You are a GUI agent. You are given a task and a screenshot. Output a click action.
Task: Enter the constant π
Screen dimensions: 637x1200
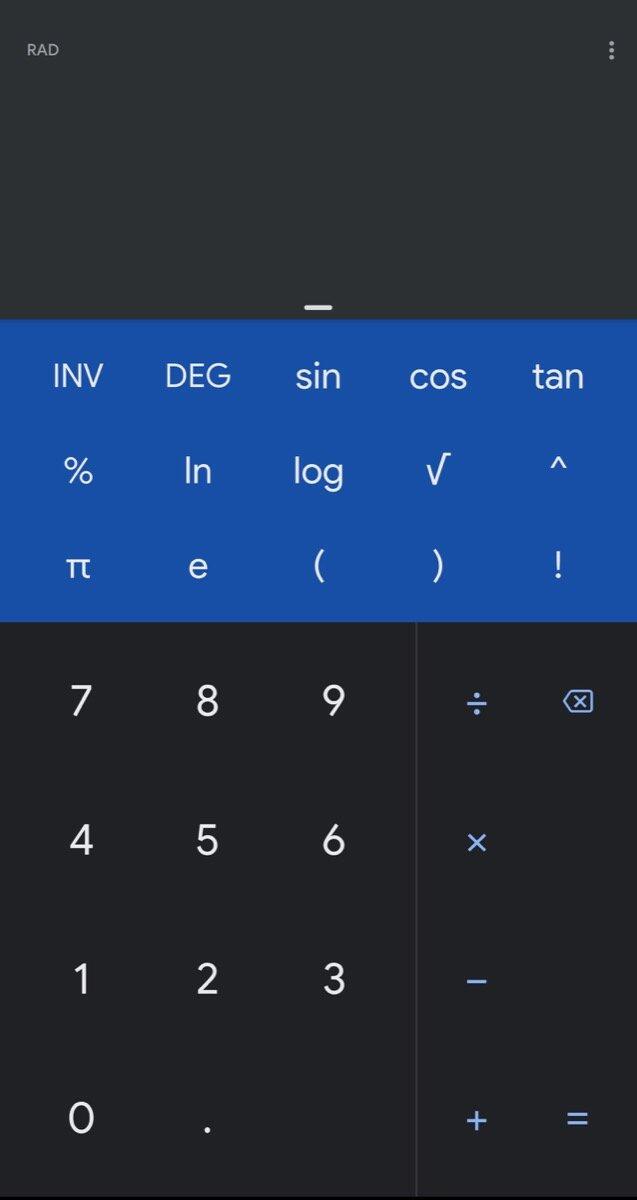point(78,566)
